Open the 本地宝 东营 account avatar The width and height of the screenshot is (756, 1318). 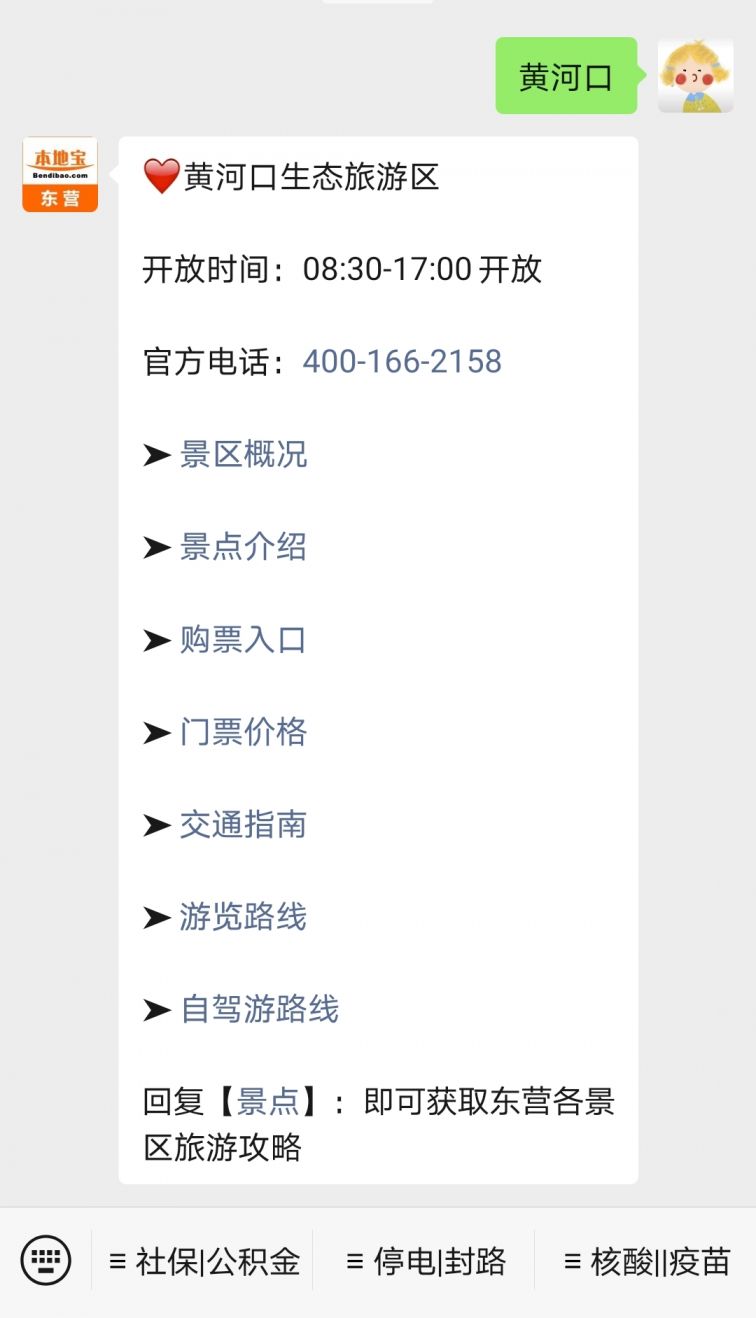click(x=60, y=174)
